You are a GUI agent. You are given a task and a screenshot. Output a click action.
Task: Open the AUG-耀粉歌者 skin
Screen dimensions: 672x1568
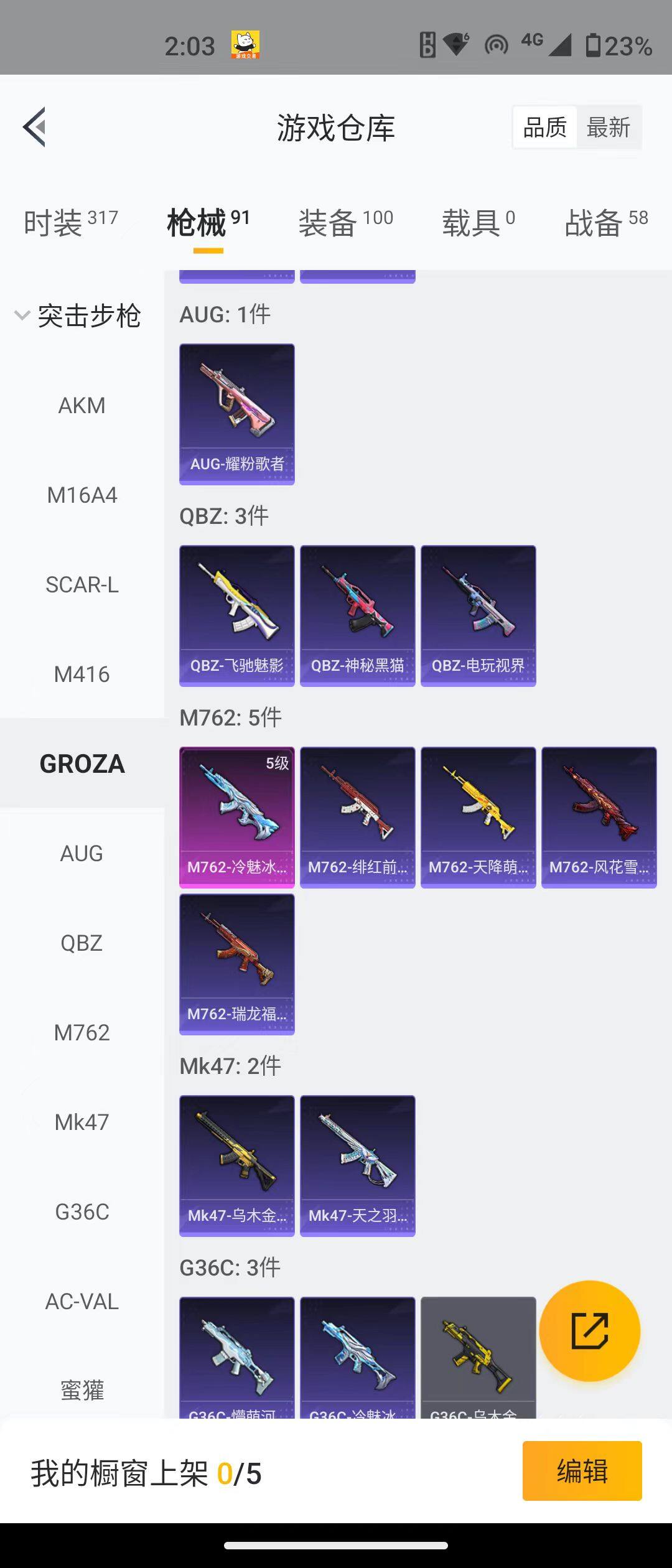(237, 414)
